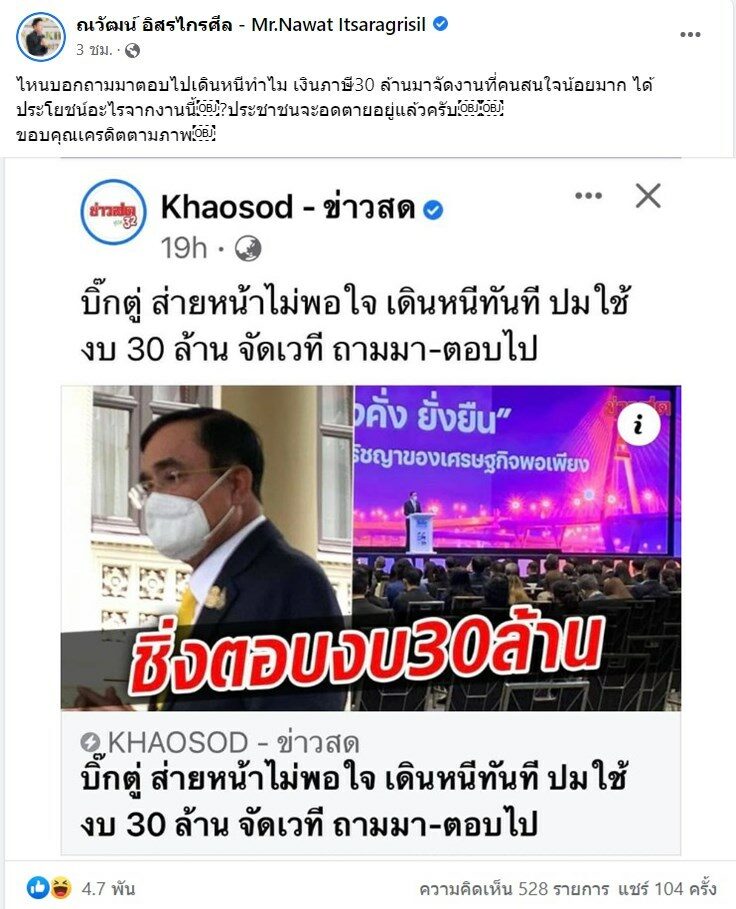Open the post timestamp 3 ชม.
Screen dimensions: 736x909
(x=97, y=49)
